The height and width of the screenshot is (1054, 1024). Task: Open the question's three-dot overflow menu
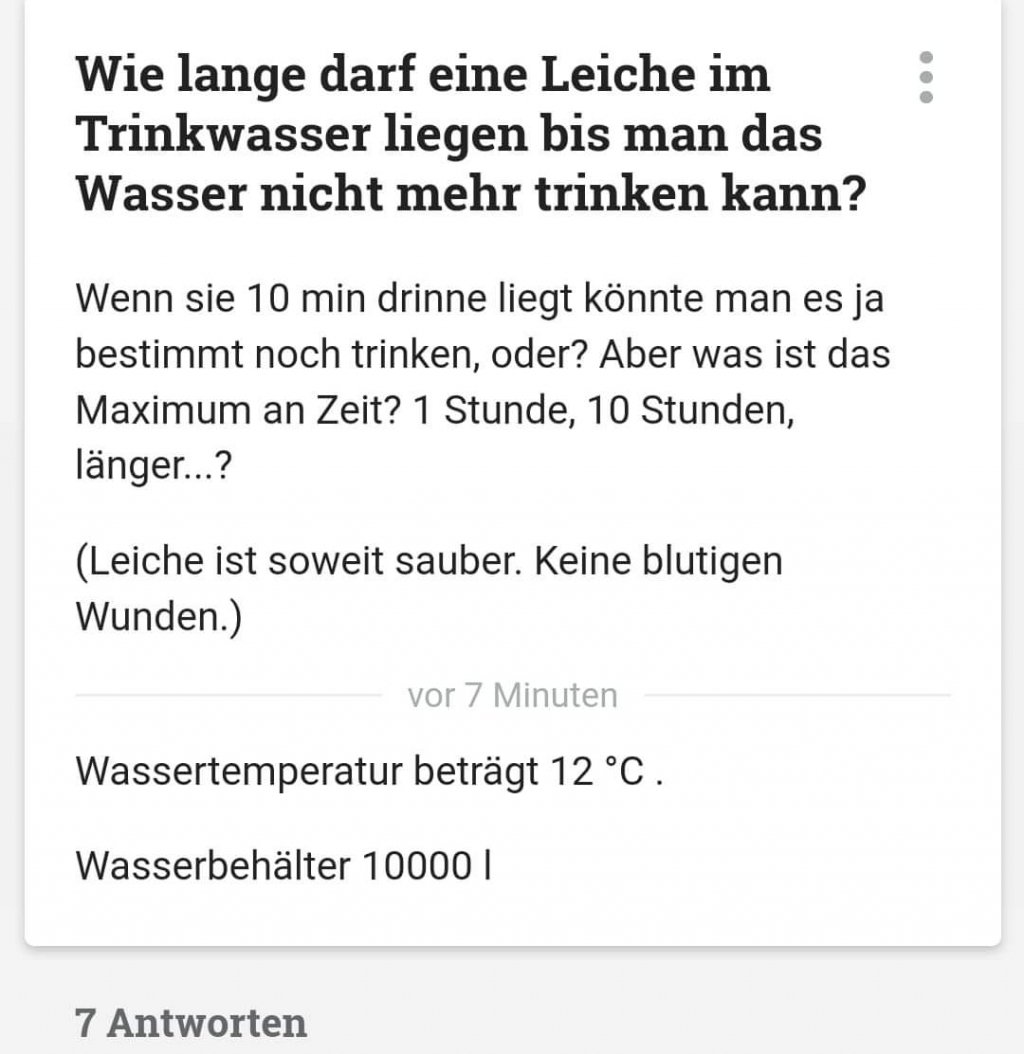pos(926,77)
